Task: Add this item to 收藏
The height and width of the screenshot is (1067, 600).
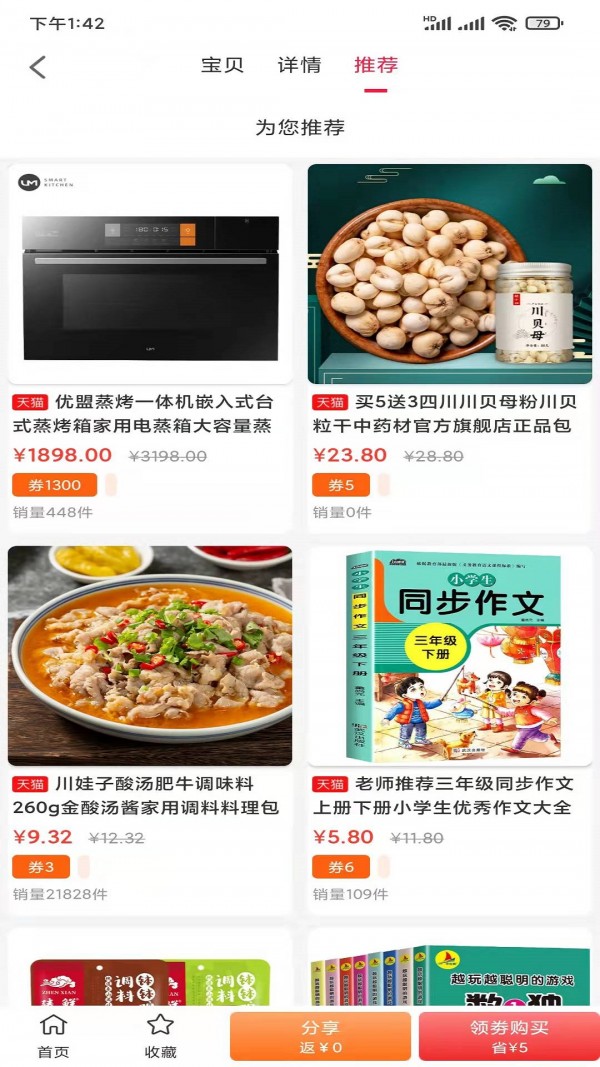Action: (x=161, y=1035)
